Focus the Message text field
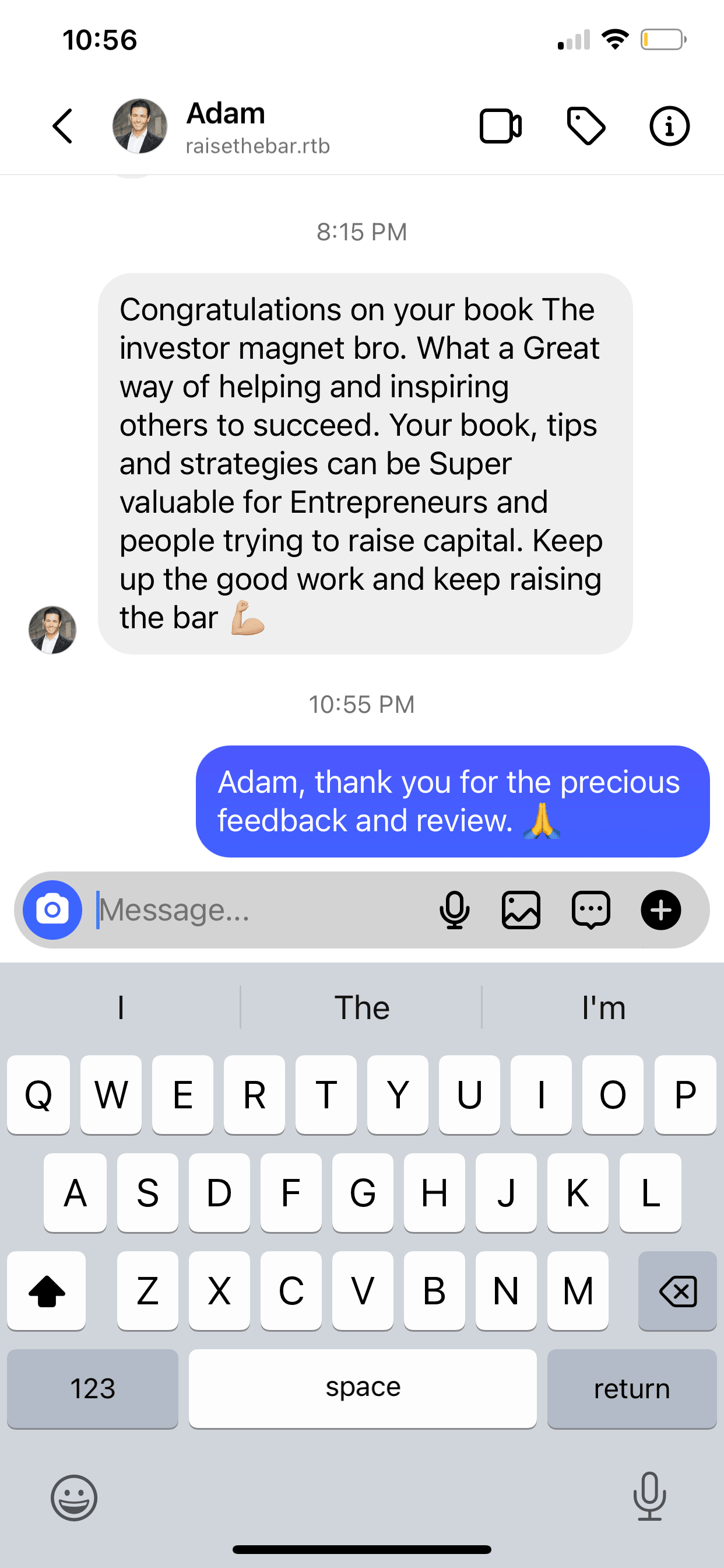This screenshot has height=1568, width=724. (262, 910)
